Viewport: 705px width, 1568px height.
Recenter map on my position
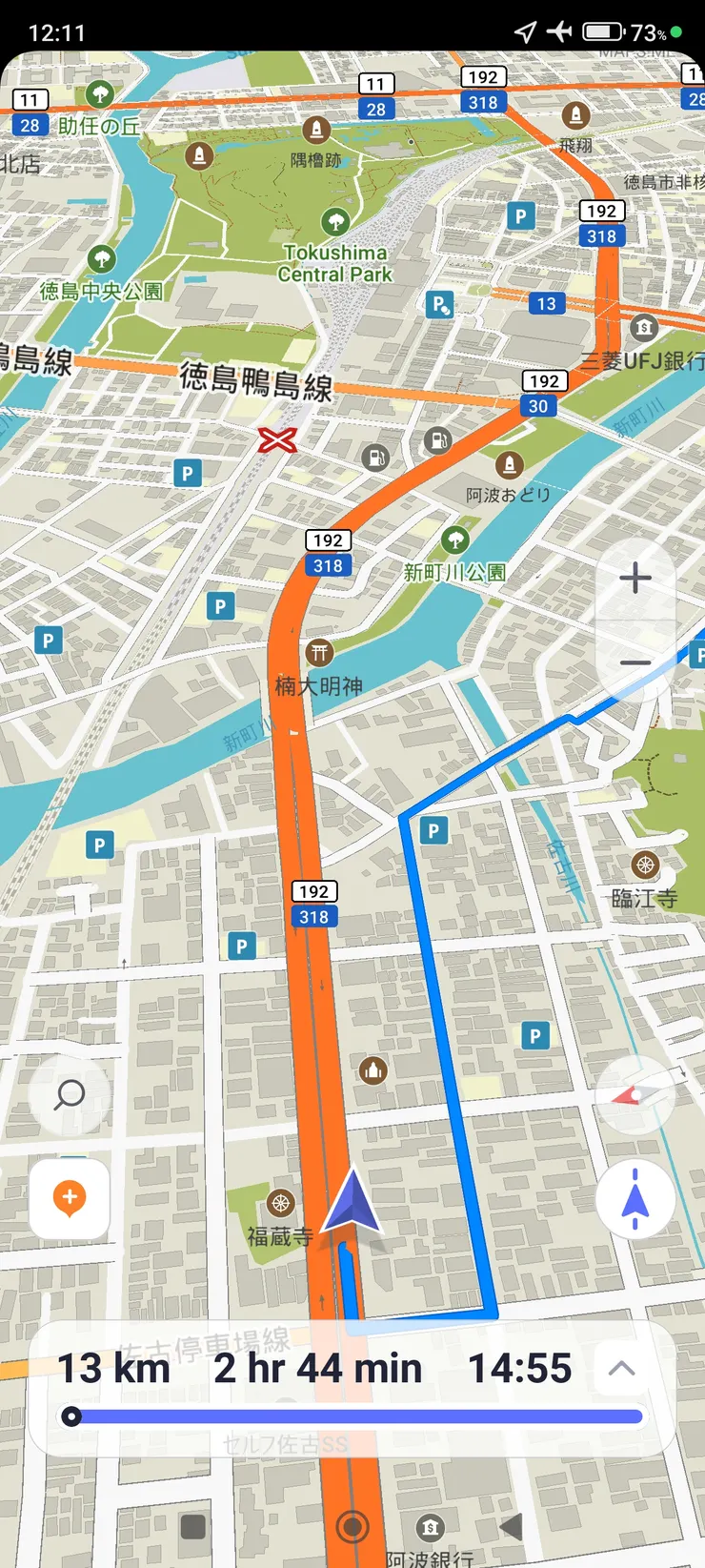[x=635, y=1199]
